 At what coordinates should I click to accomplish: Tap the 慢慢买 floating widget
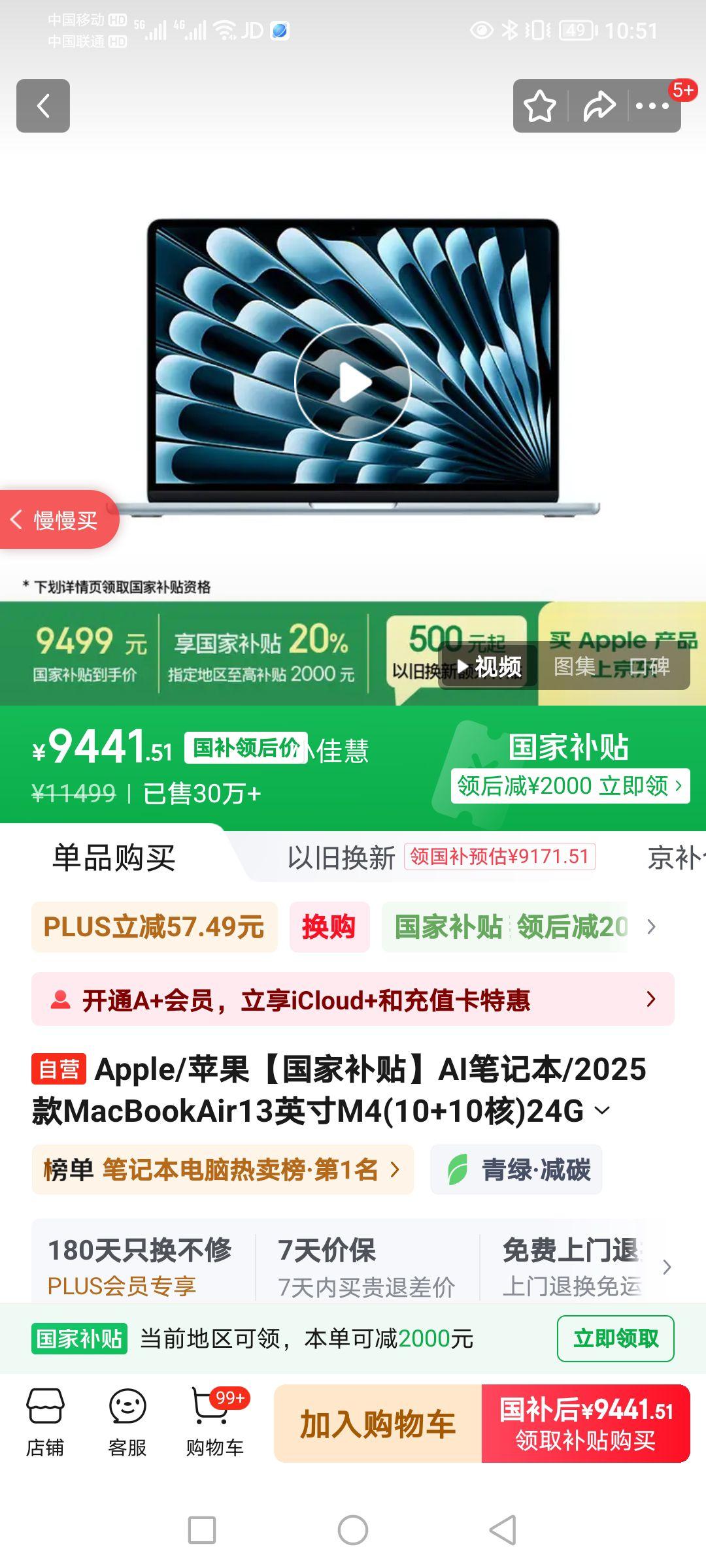[59, 519]
